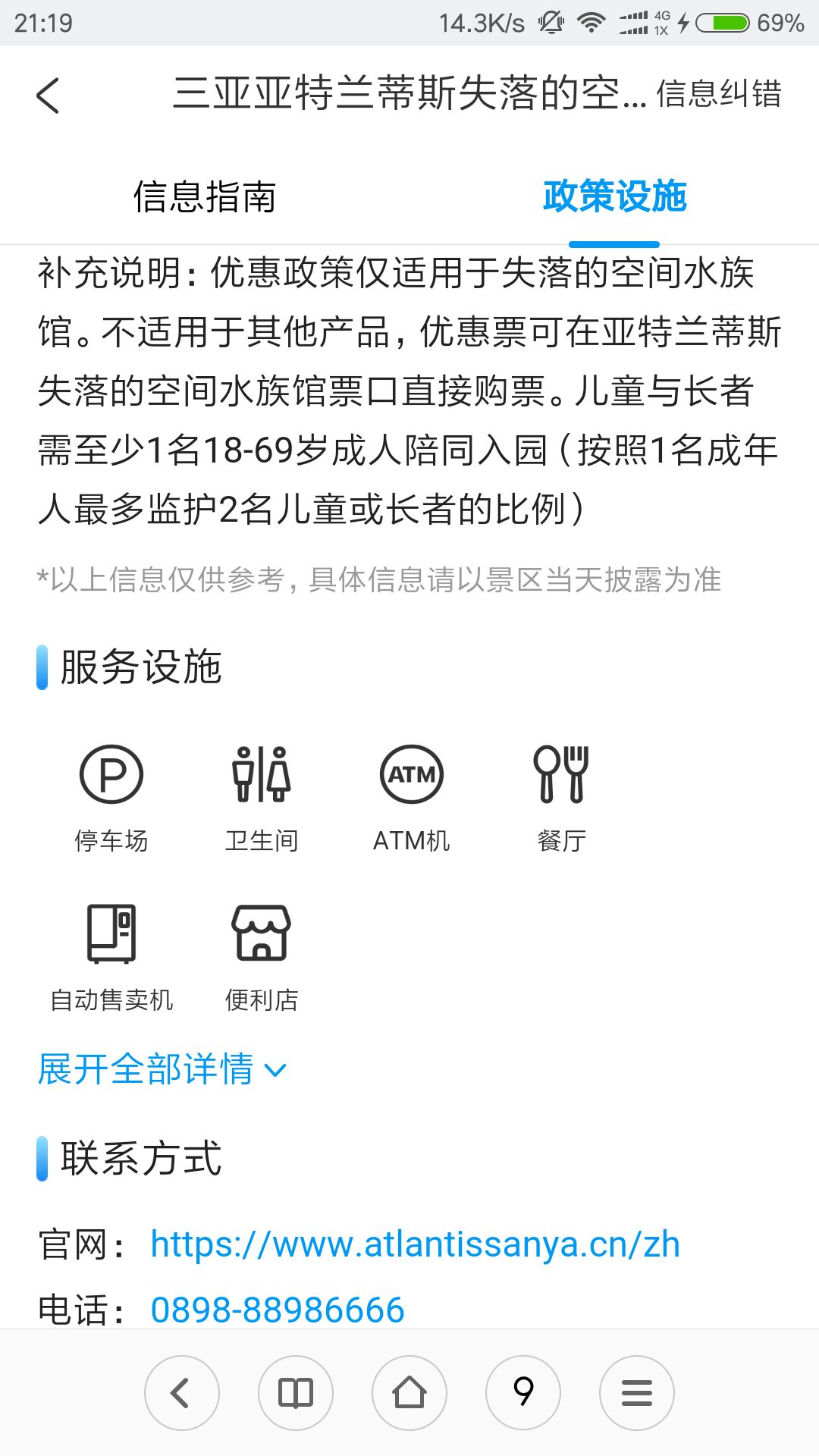Open the official website link

point(415,1244)
